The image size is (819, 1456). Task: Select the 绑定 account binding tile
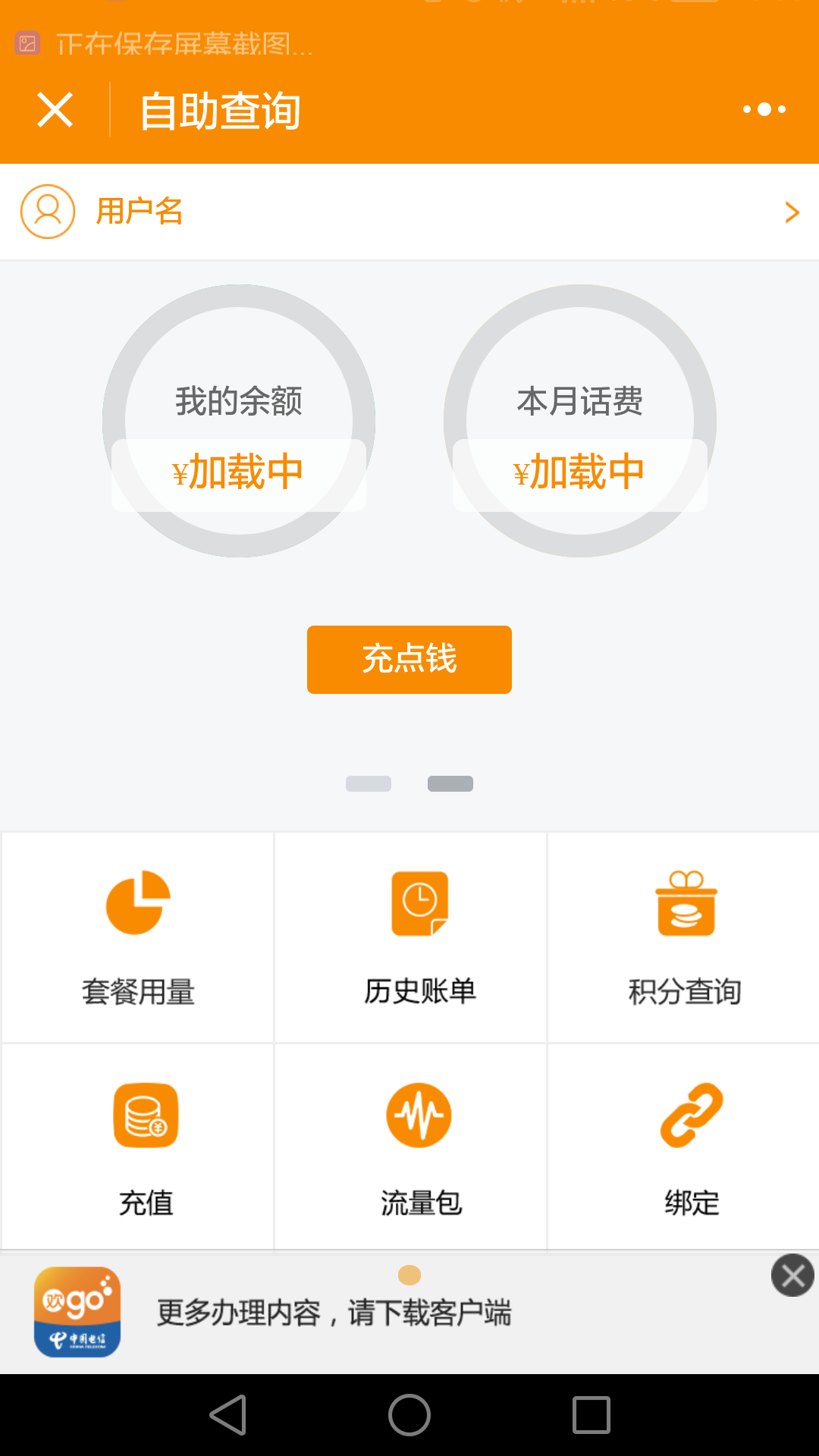pyautogui.click(x=683, y=1147)
